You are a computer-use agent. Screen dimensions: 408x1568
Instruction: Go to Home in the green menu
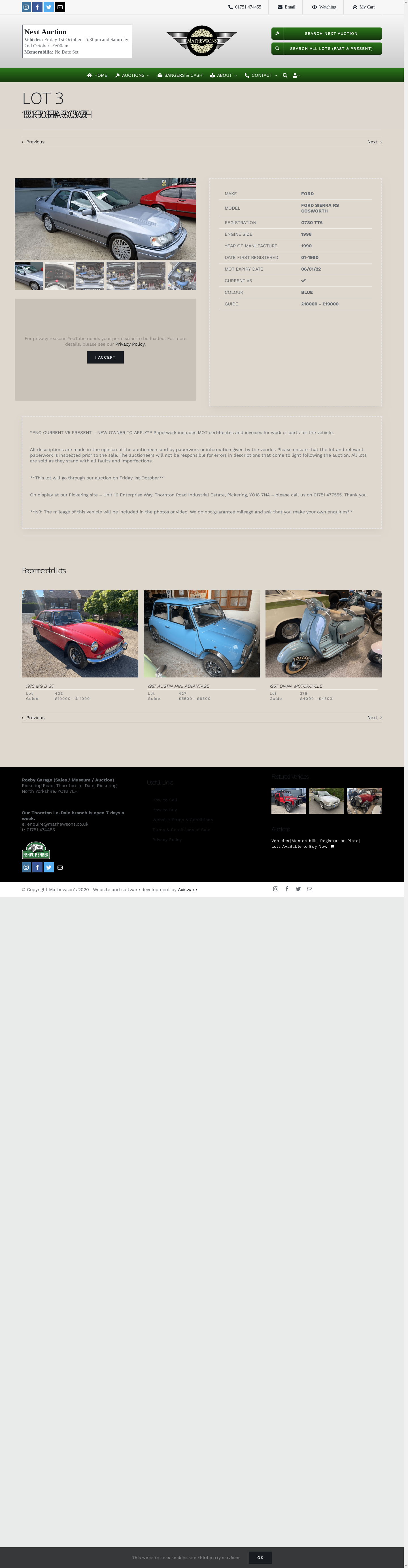97,75
